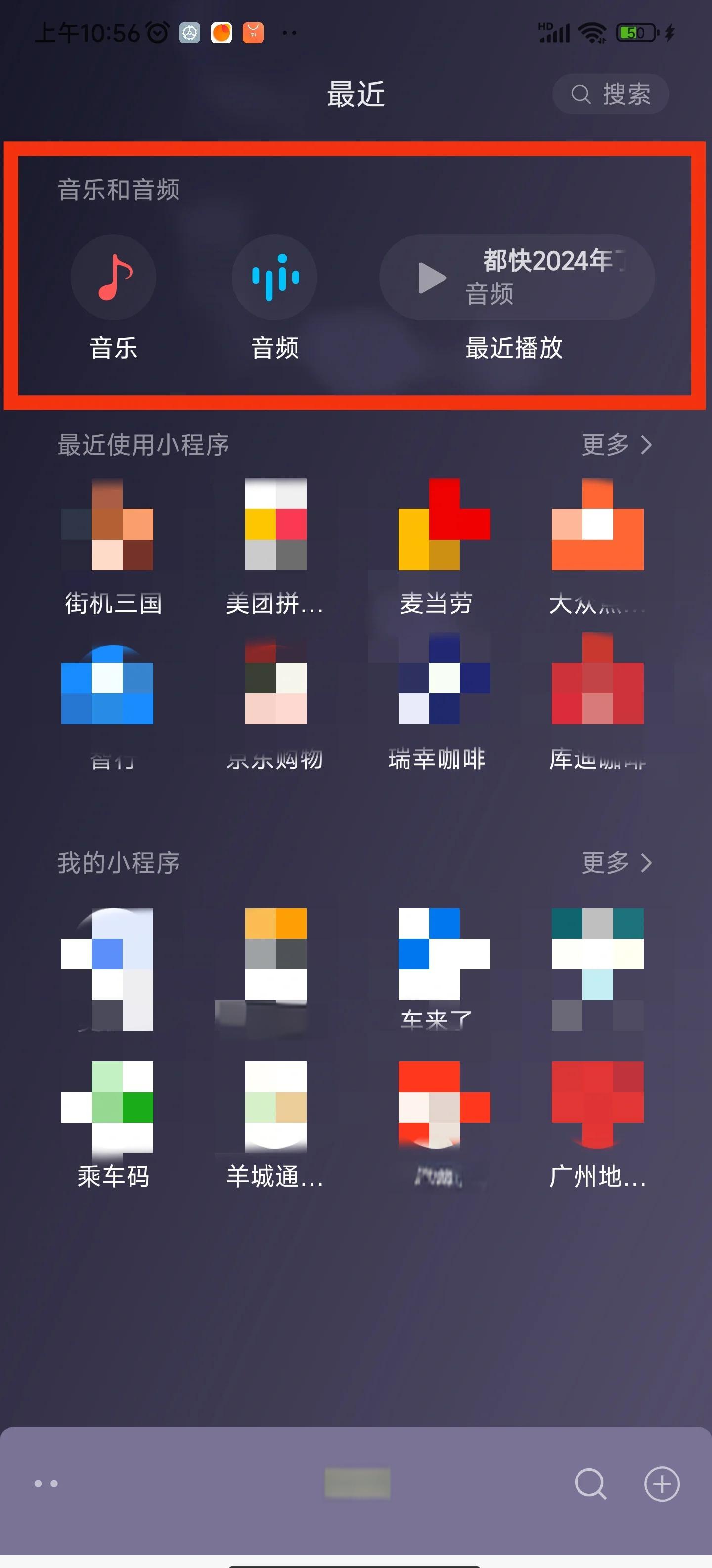The height and width of the screenshot is (1568, 712).
Task: Open the 音乐 music shortcut
Action: [114, 277]
